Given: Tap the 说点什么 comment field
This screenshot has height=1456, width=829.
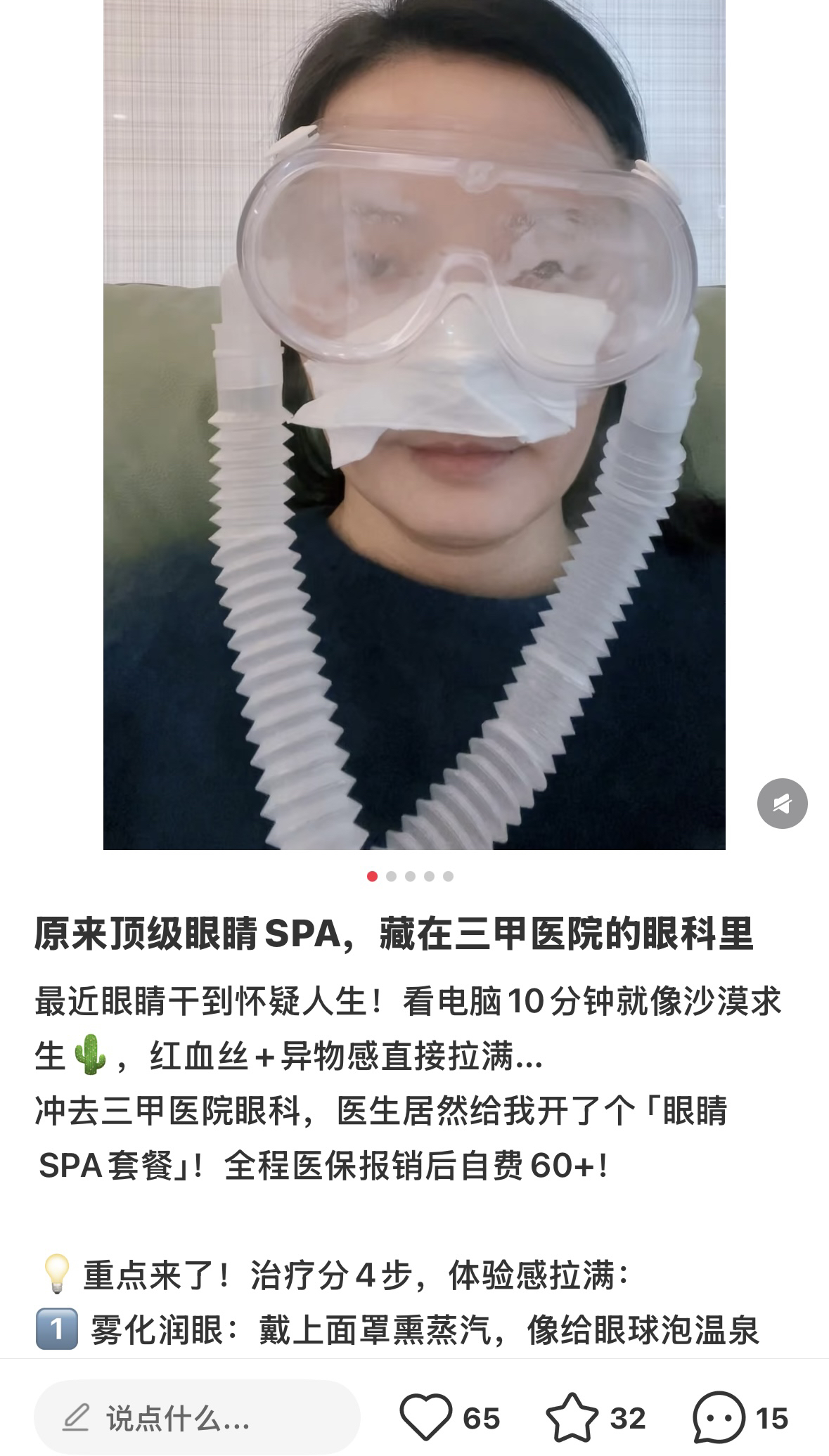Looking at the screenshot, I should coord(197,1417).
